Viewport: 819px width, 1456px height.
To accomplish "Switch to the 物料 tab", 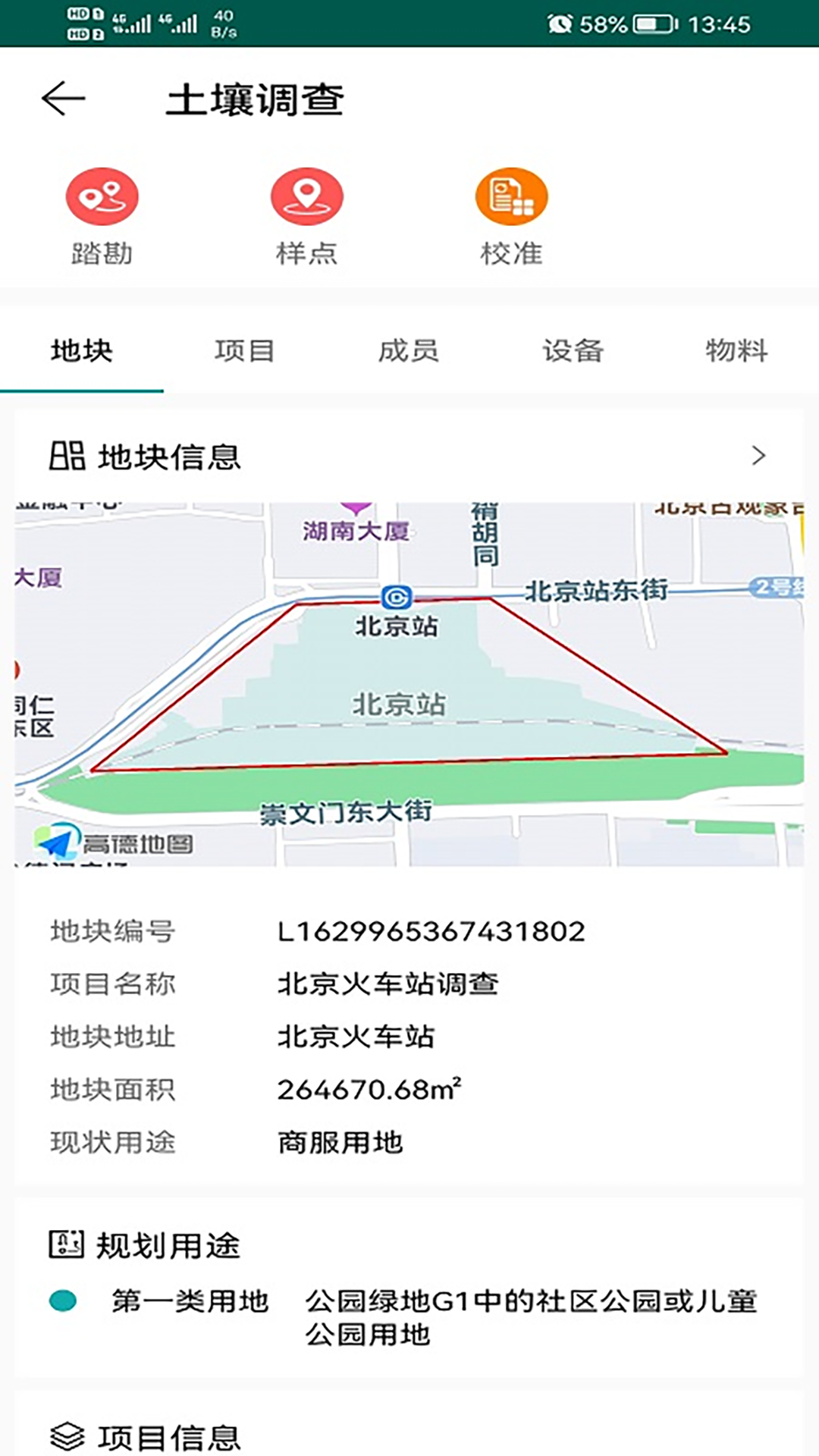I will click(736, 351).
